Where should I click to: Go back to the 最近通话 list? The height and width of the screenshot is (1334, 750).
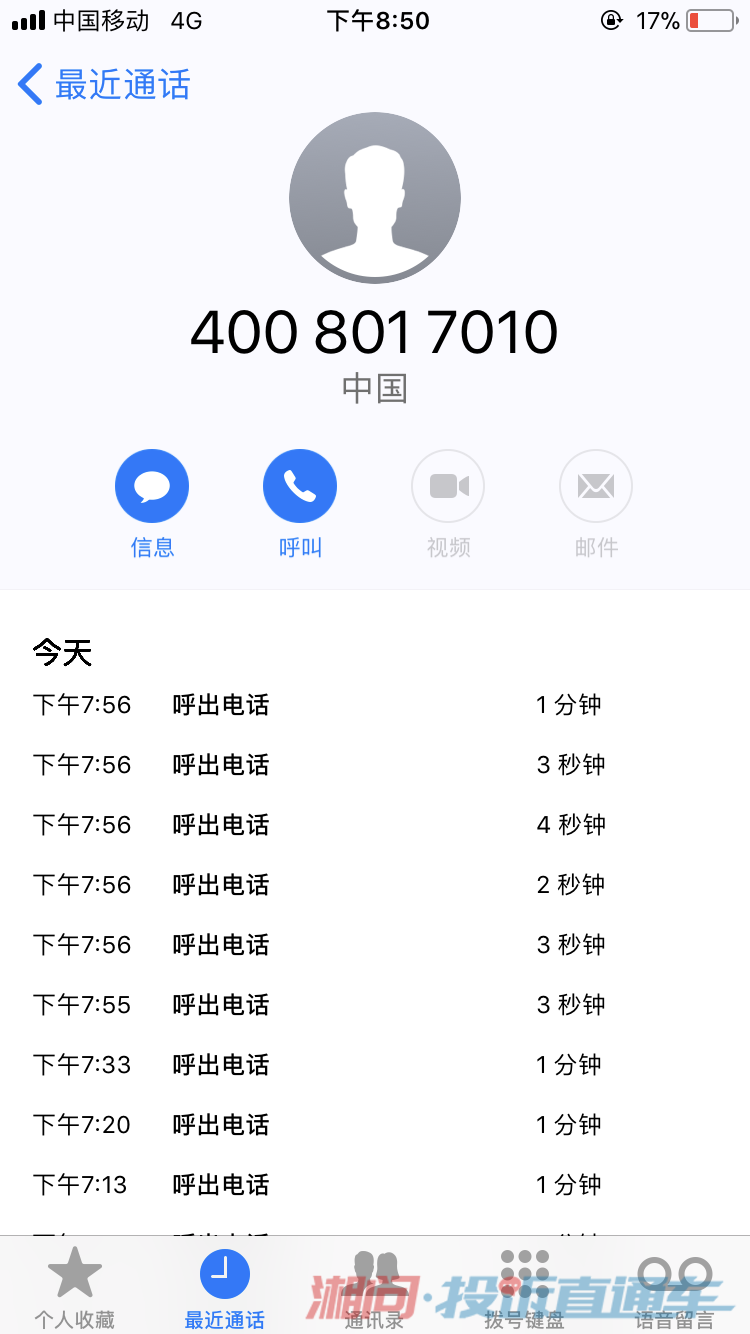click(104, 85)
